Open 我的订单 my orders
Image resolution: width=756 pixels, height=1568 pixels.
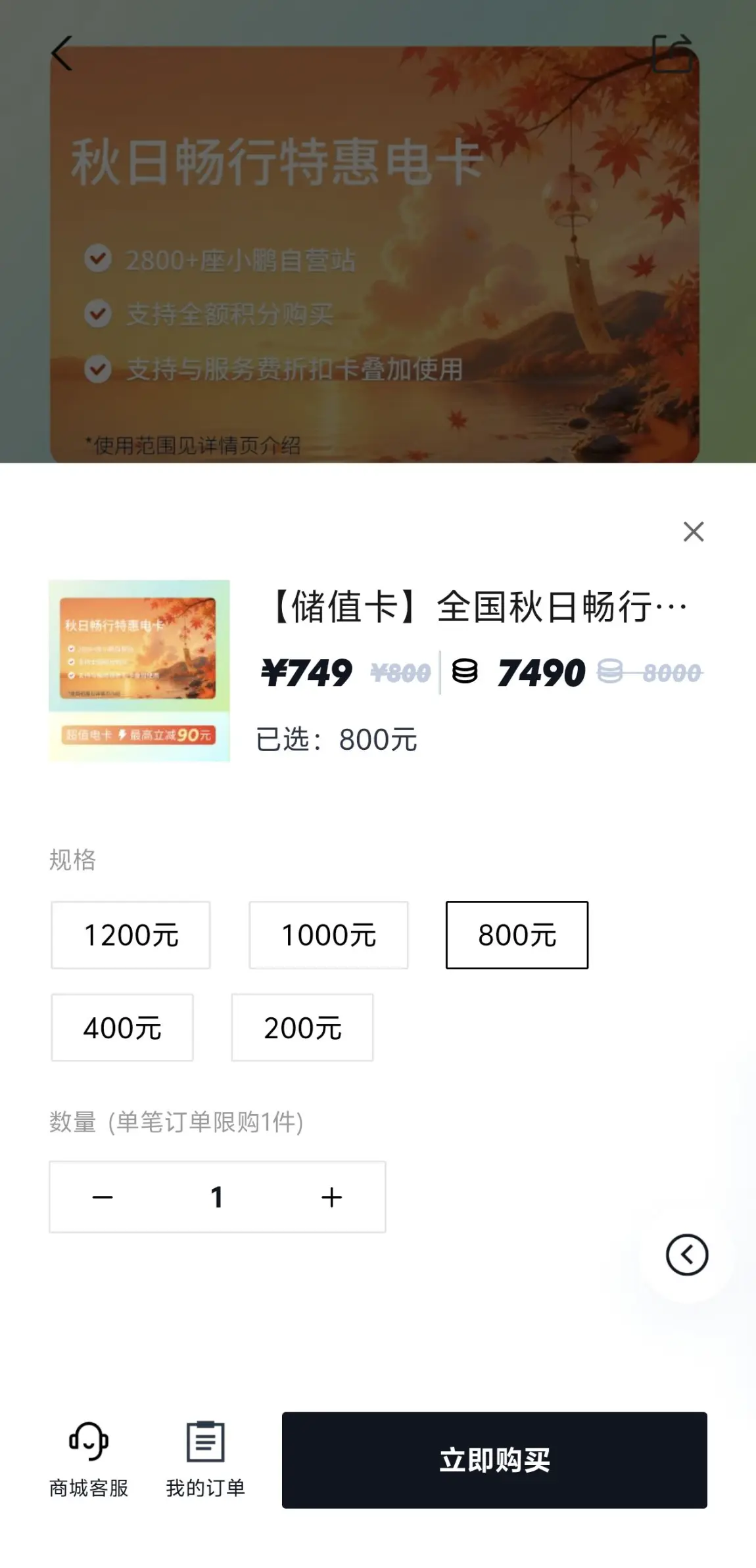pyautogui.click(x=205, y=1460)
